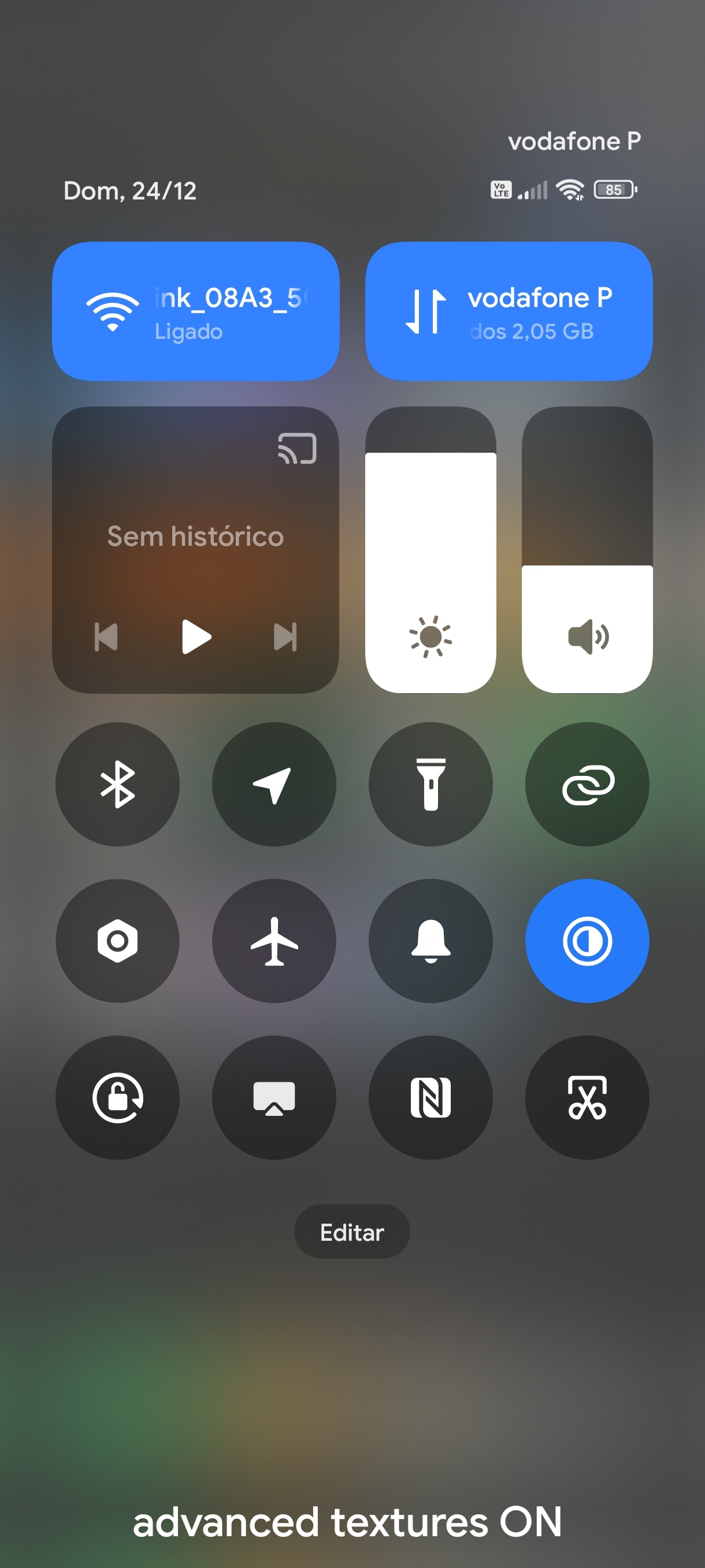Play media in the player card

coord(196,637)
